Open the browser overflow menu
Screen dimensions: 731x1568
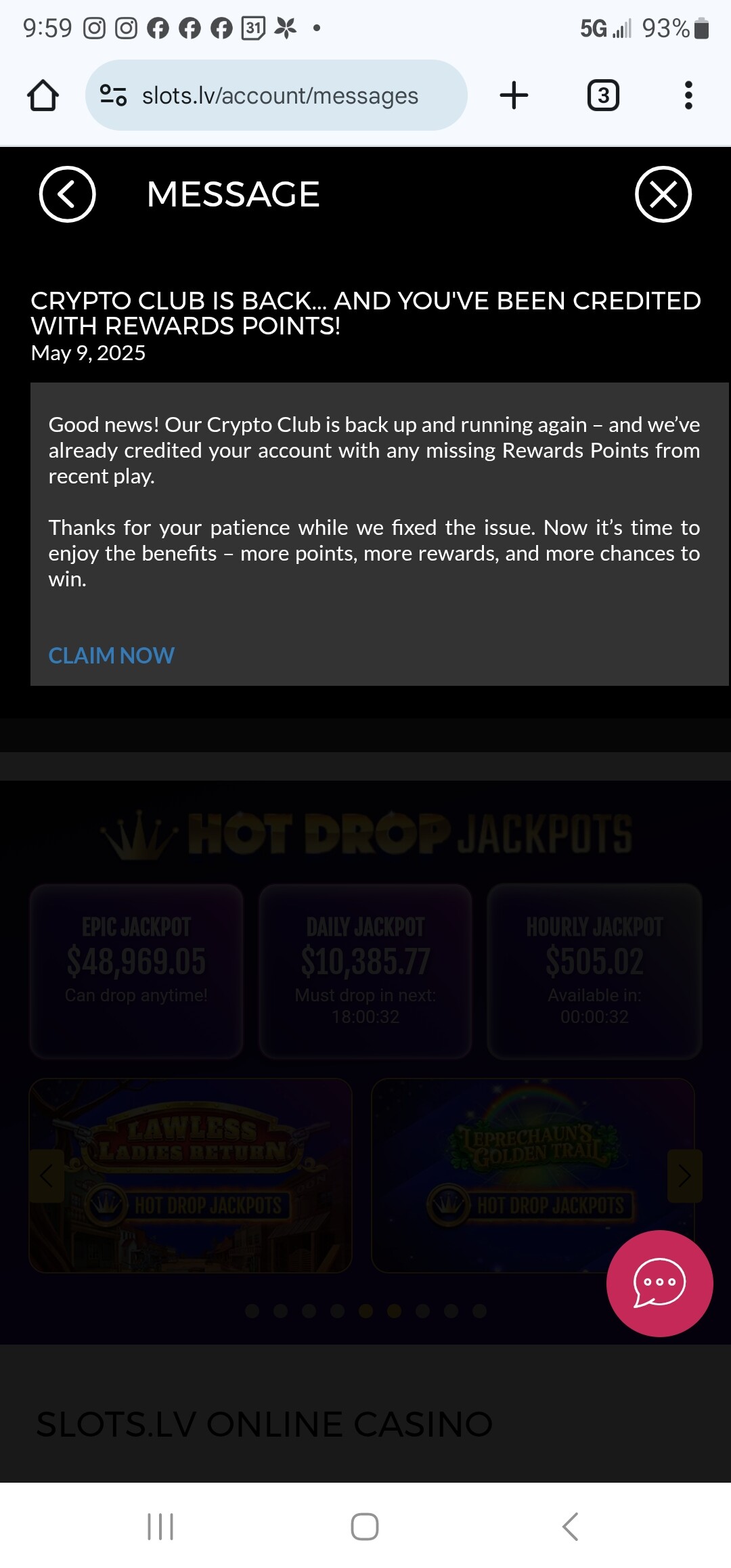pyautogui.click(x=688, y=95)
